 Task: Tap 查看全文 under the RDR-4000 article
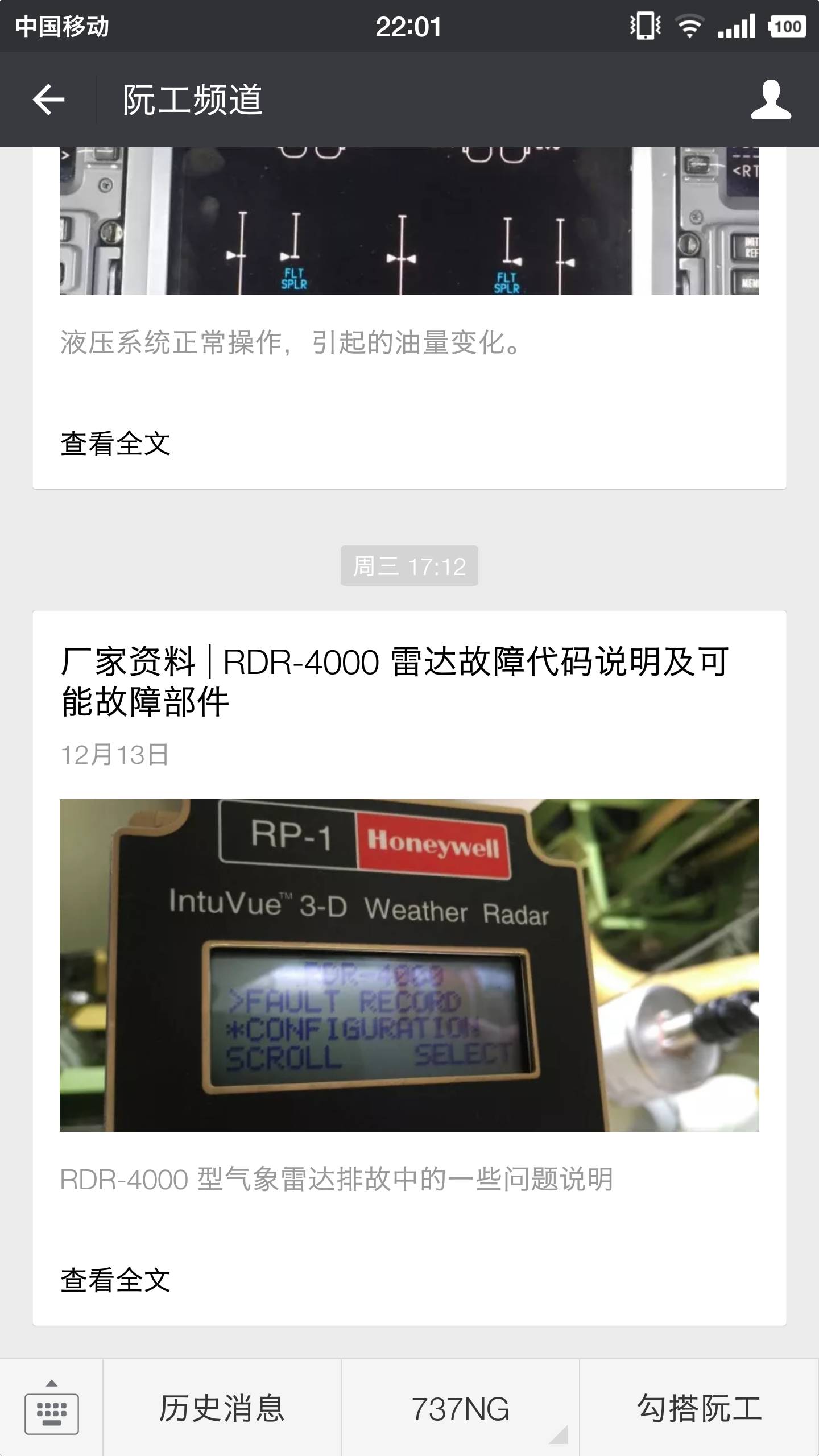pyautogui.click(x=115, y=1281)
